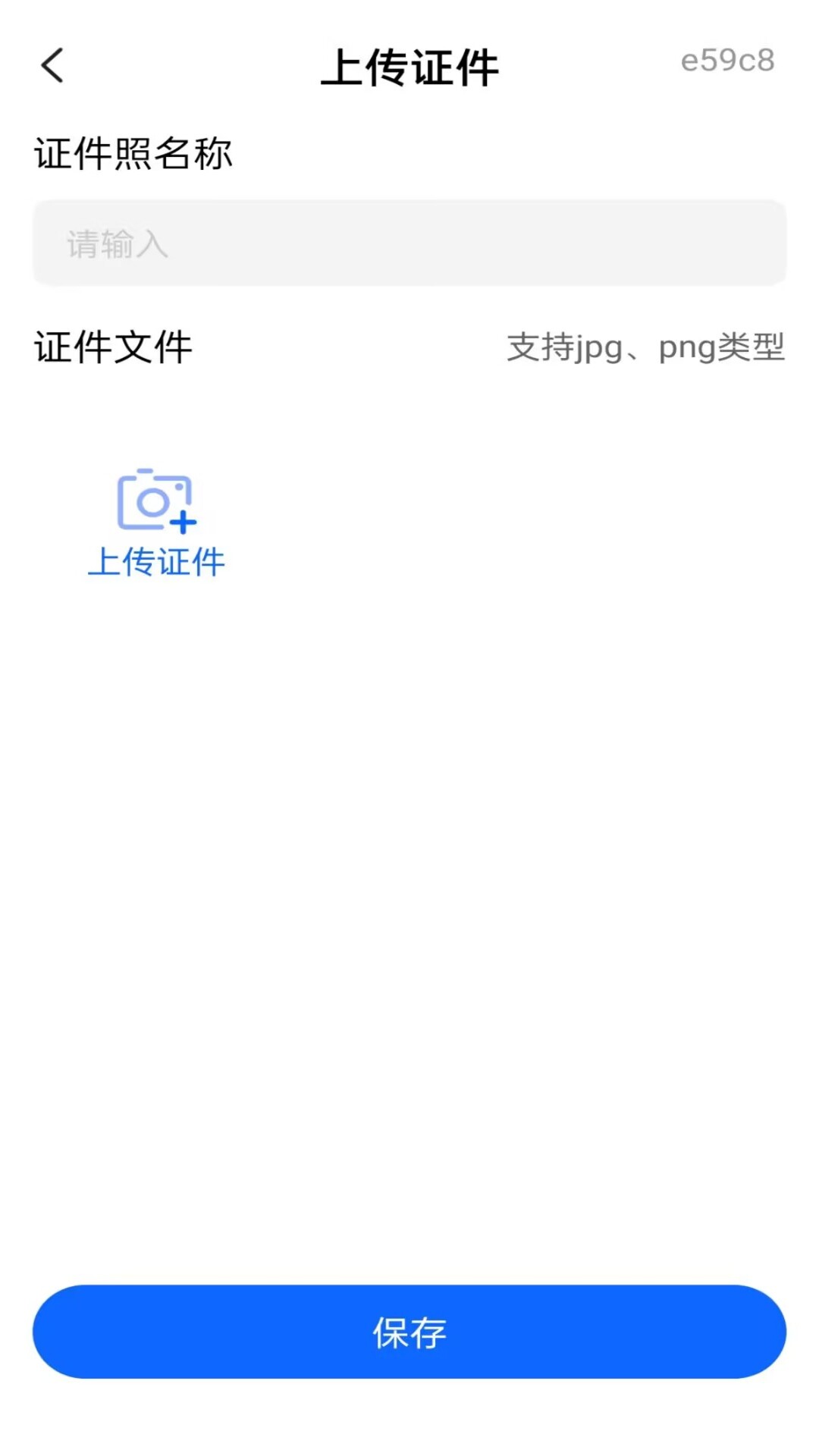Tap the 保存 button at the bottom

[x=409, y=1332]
